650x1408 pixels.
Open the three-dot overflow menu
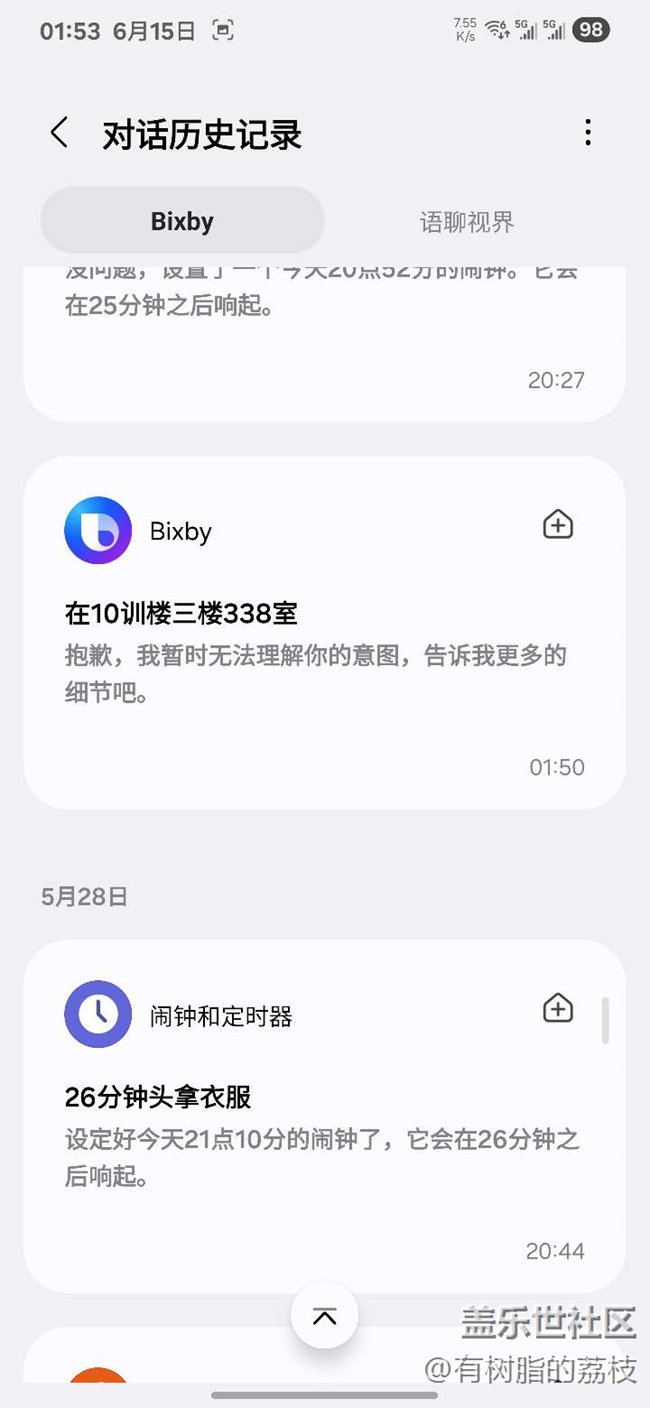click(x=588, y=132)
